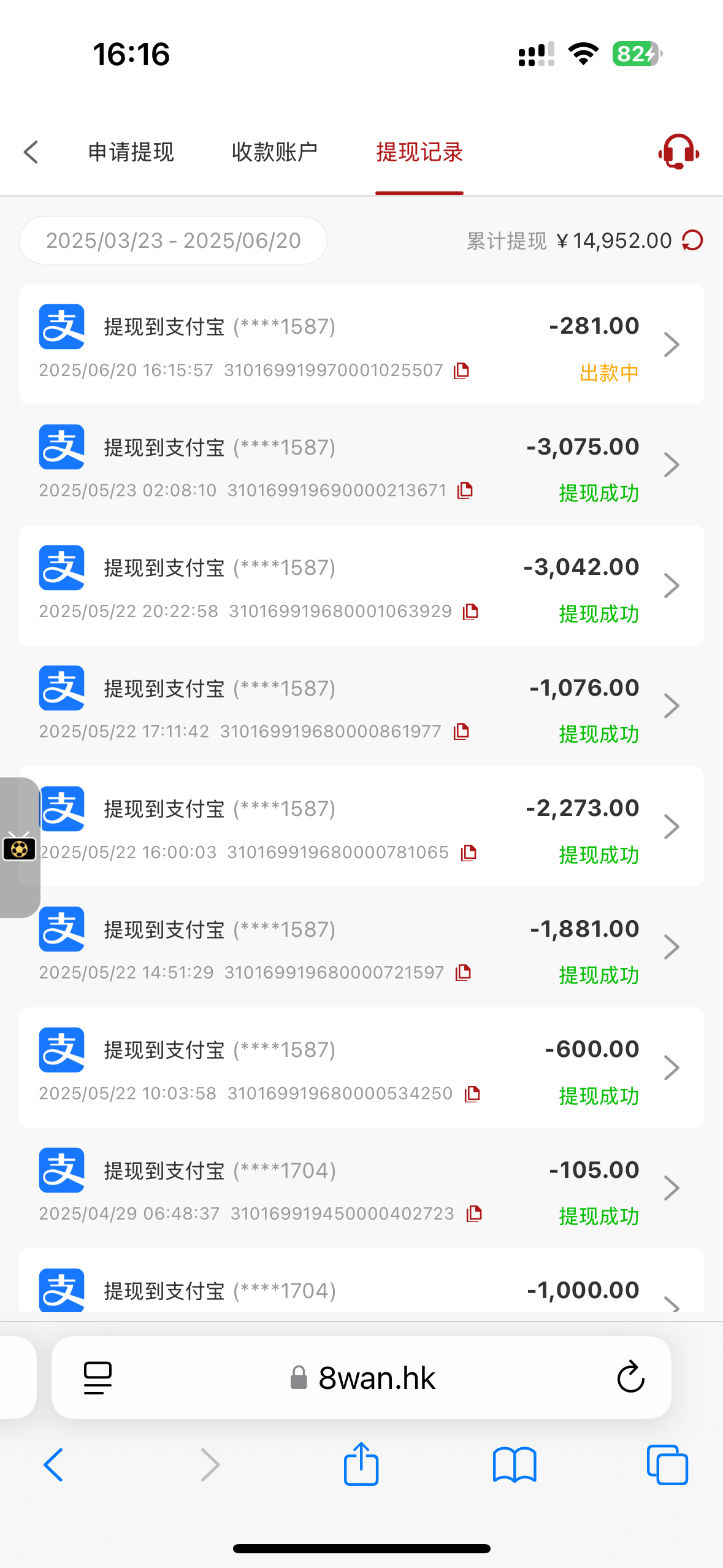Viewport: 723px width, 1568px height.
Task: Reload the 8wan.hk page in Safari
Action: point(630,1378)
